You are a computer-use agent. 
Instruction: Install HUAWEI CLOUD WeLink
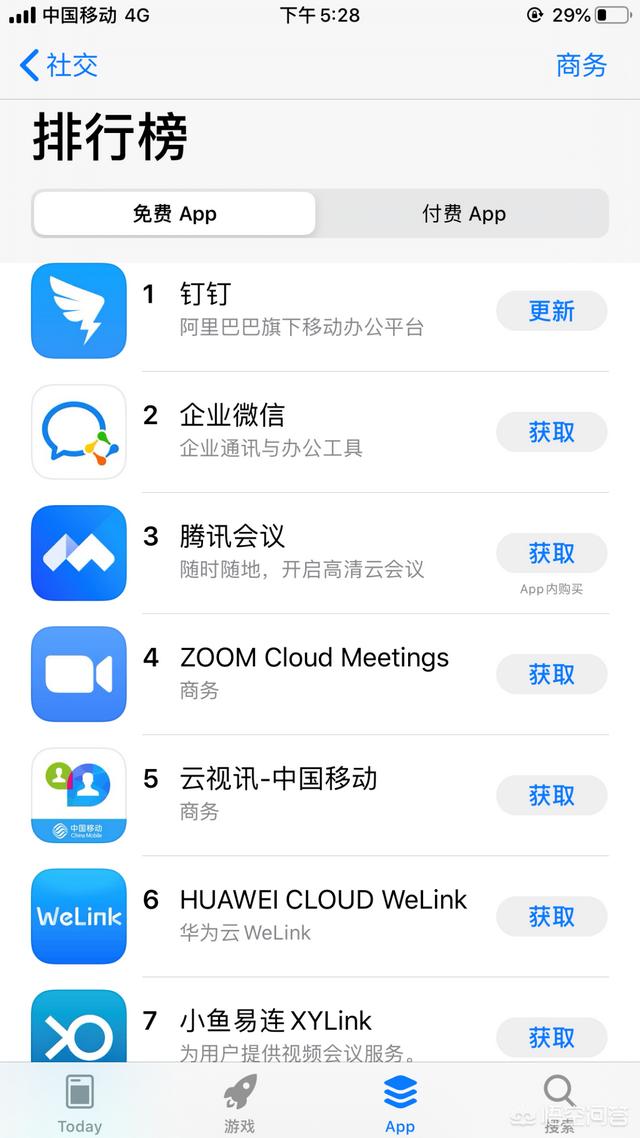tap(551, 917)
